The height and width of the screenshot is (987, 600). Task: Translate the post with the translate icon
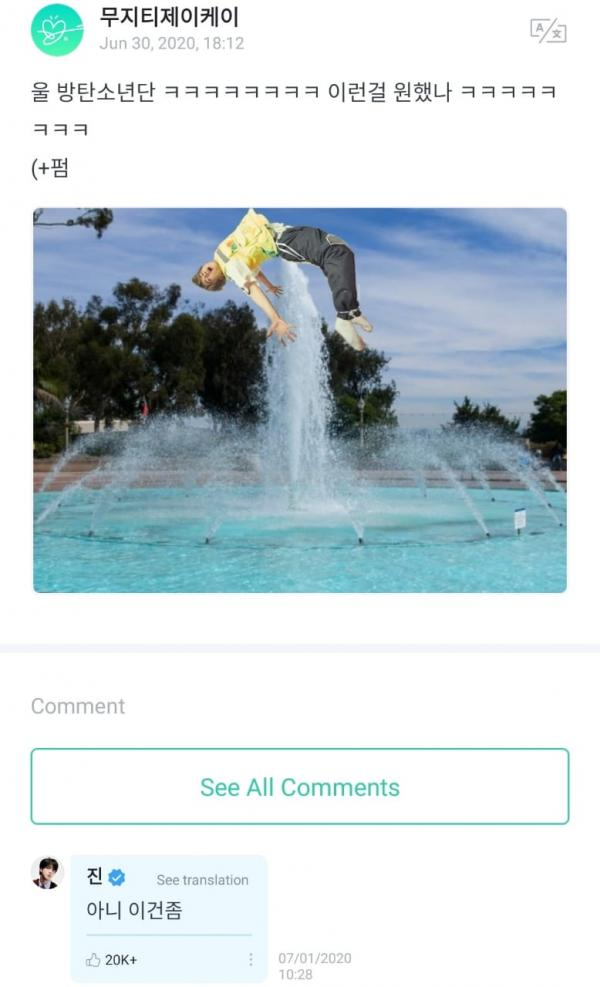[547, 30]
